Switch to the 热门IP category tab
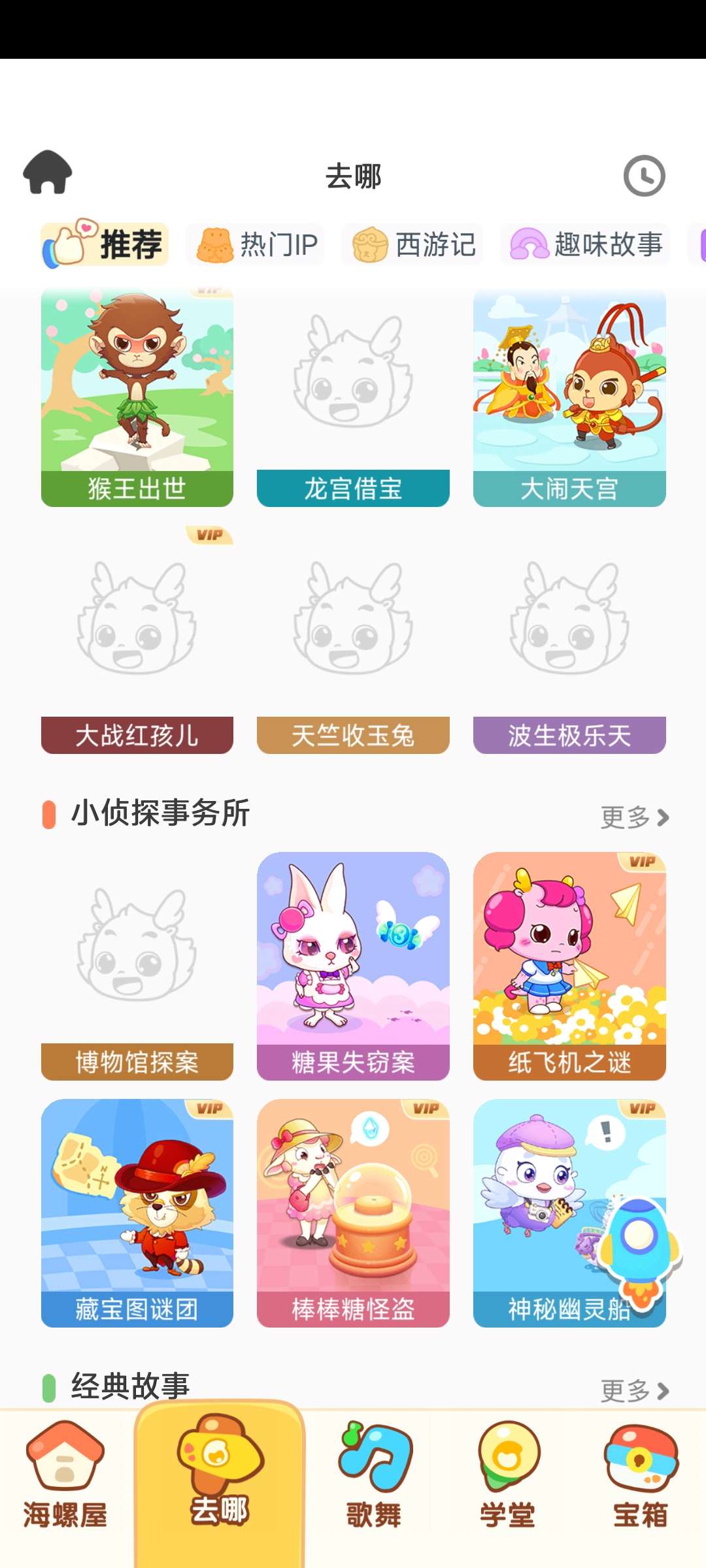This screenshot has height=1568, width=706. pyautogui.click(x=256, y=245)
